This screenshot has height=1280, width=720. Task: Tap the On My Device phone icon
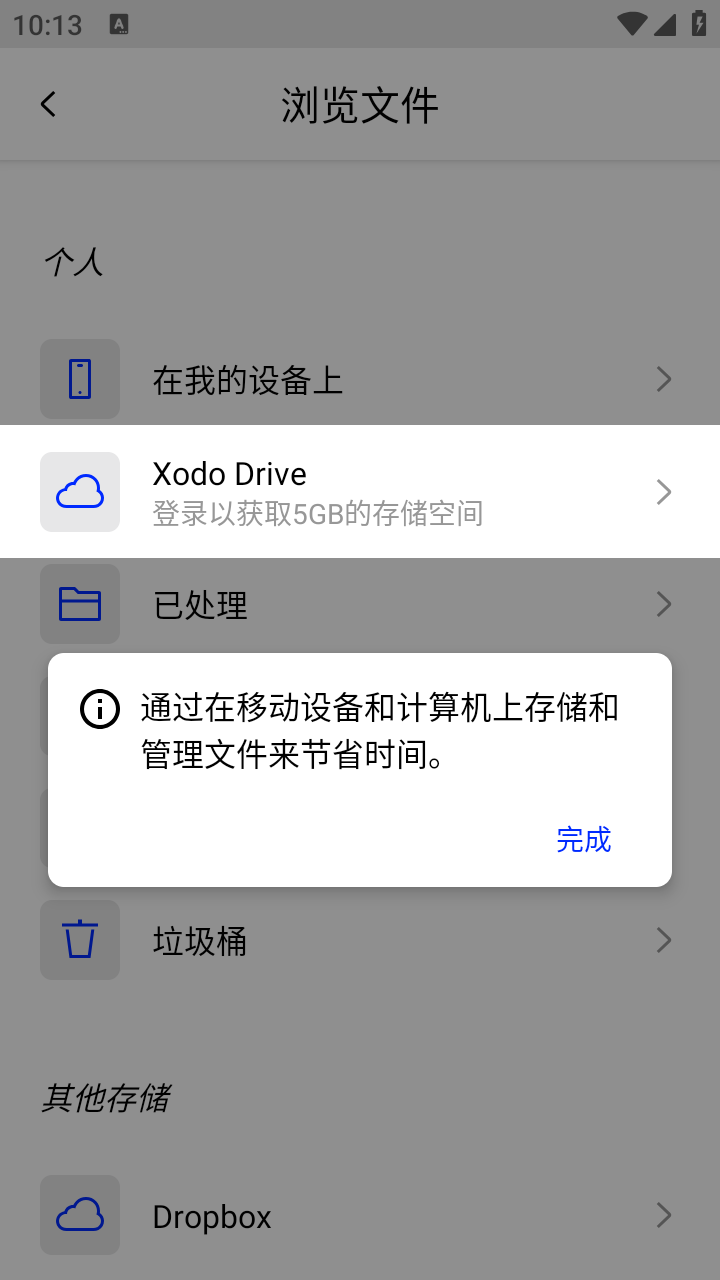tap(79, 379)
